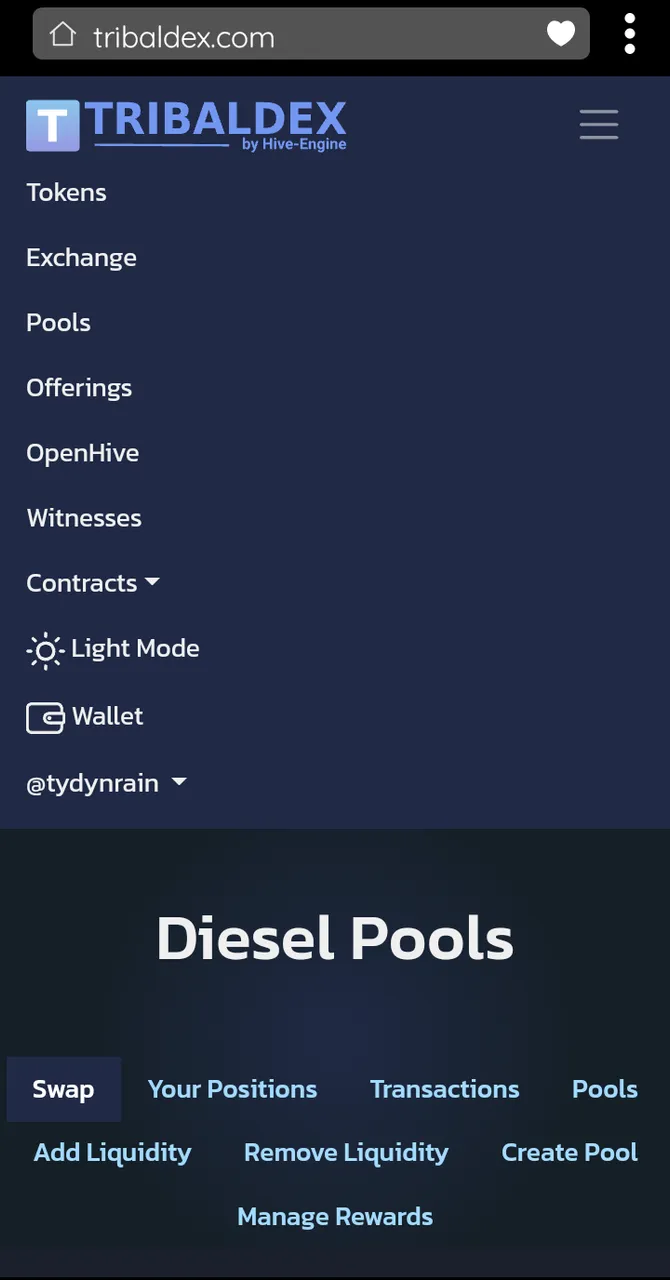Bookmark the page with the heart icon
This screenshot has height=1280, width=670.
[560, 35]
